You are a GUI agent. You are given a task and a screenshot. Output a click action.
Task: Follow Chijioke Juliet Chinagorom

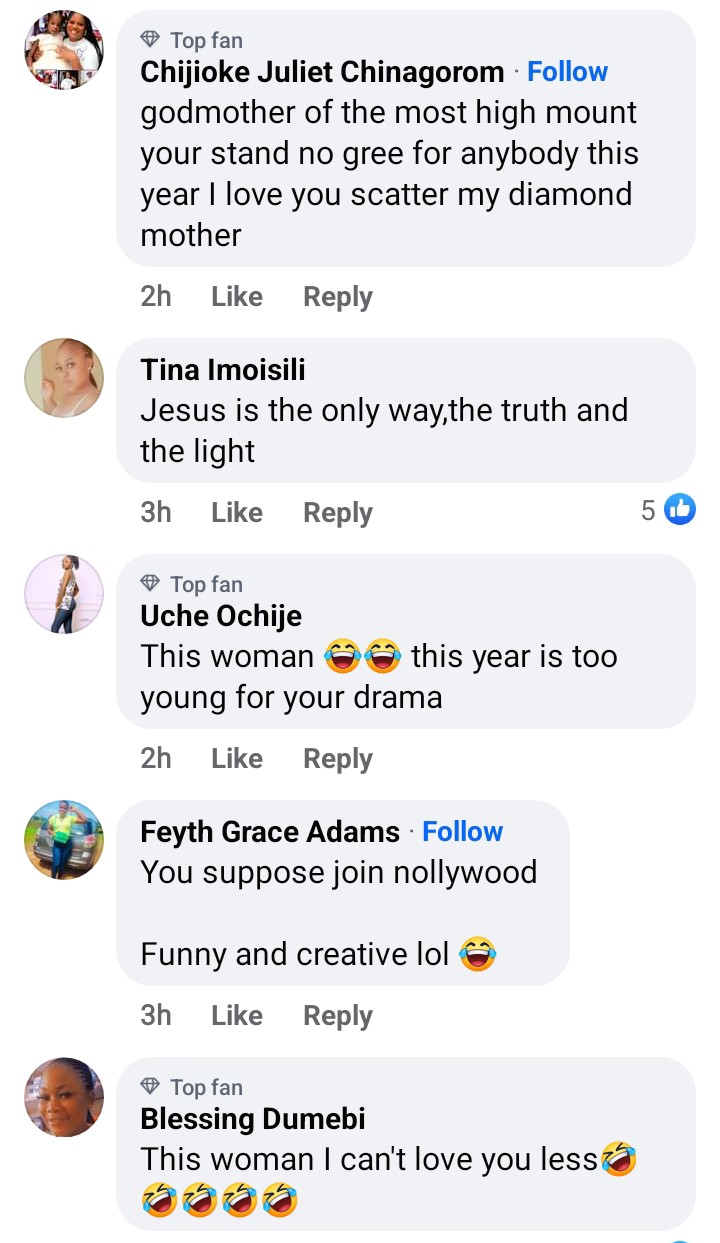(x=567, y=72)
